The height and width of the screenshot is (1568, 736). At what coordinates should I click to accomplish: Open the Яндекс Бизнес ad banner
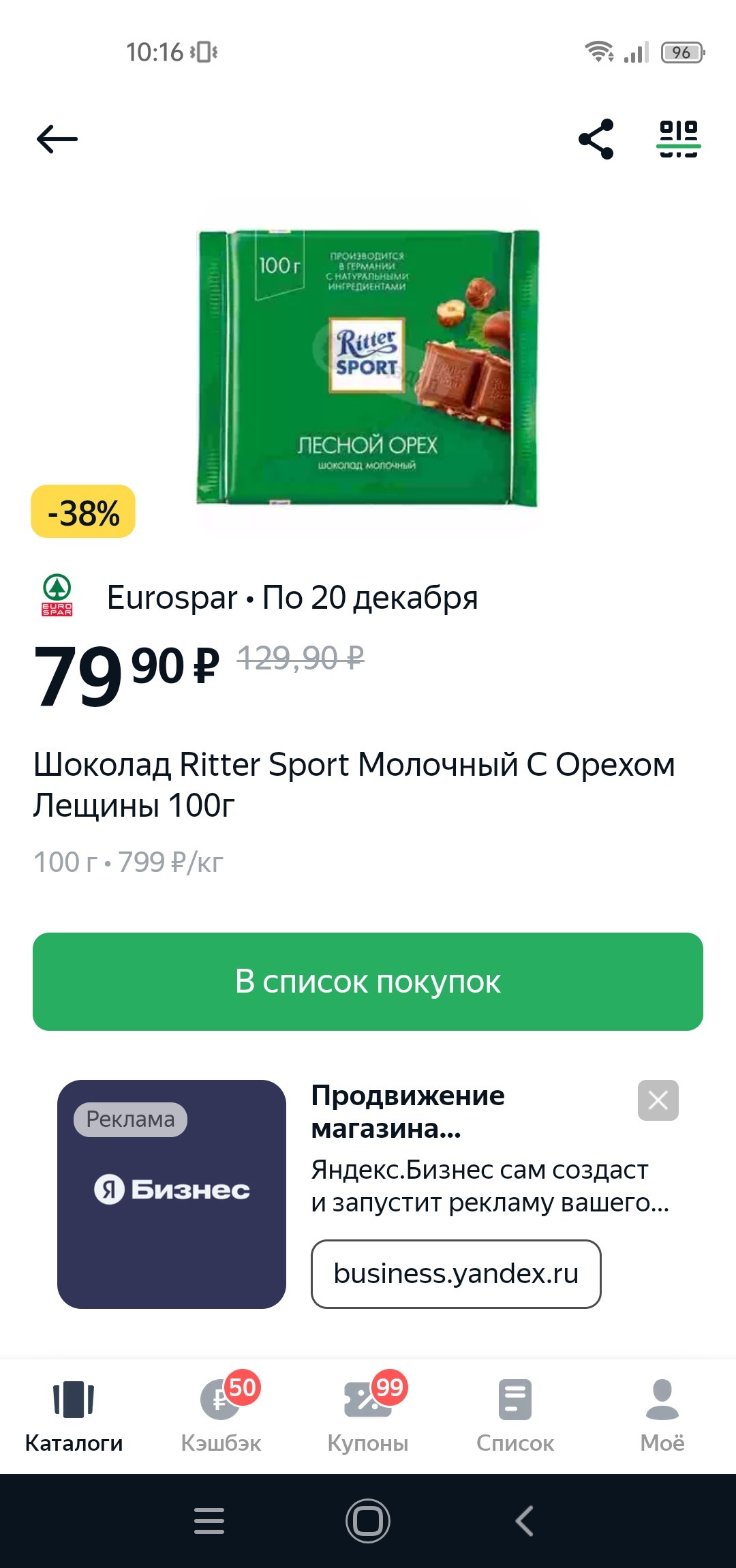click(172, 1194)
